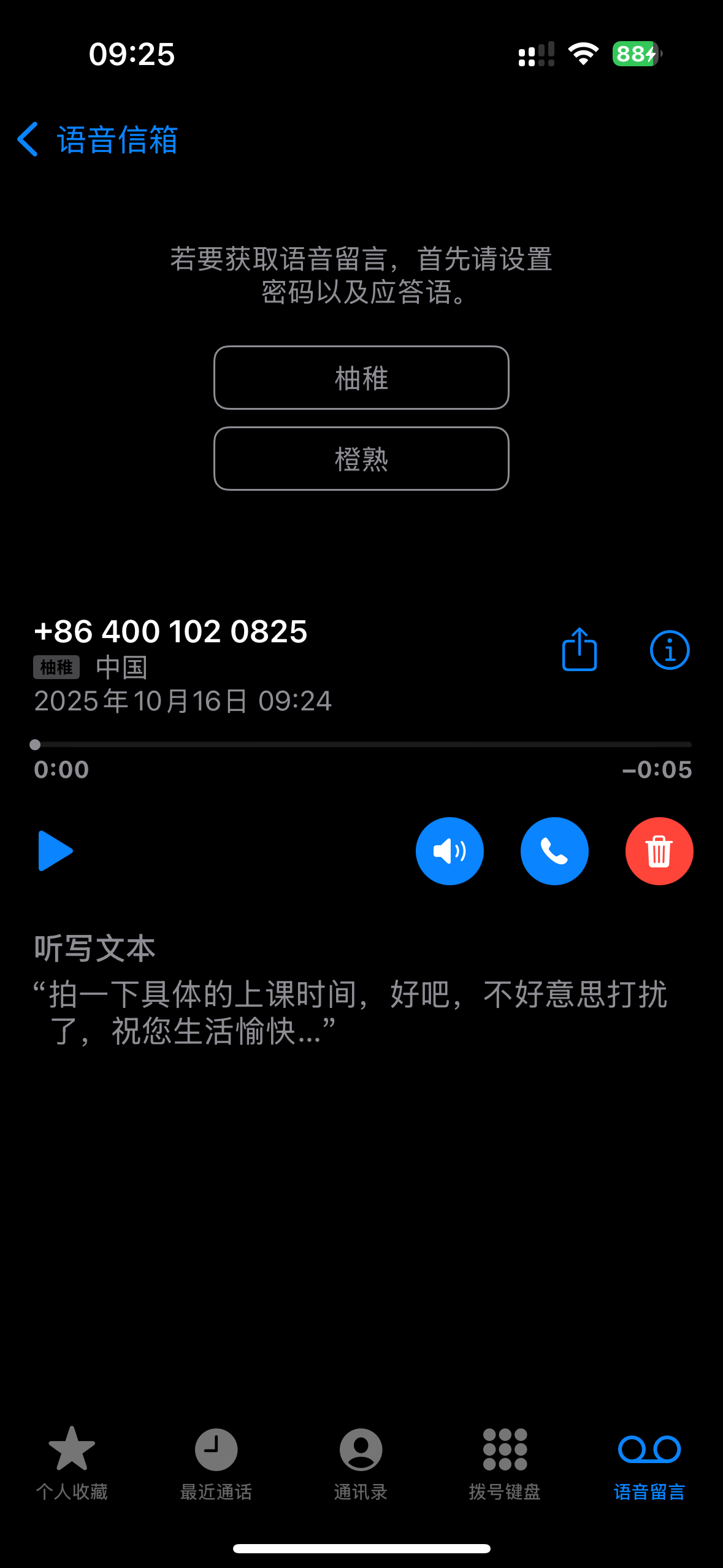723x1568 pixels.
Task: Share the voicemail recording
Action: 578,650
